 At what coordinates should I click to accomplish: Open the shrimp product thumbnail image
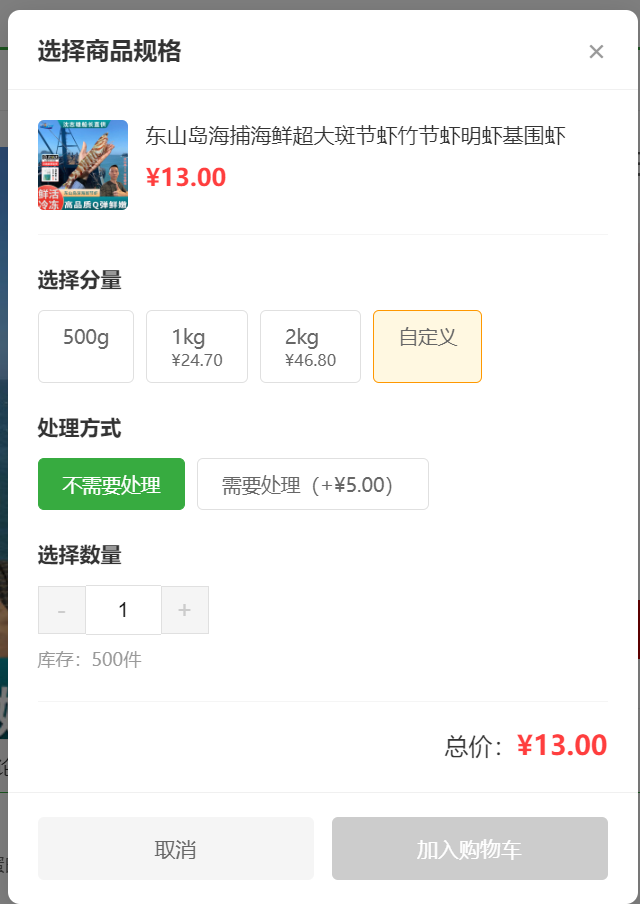[x=83, y=165]
